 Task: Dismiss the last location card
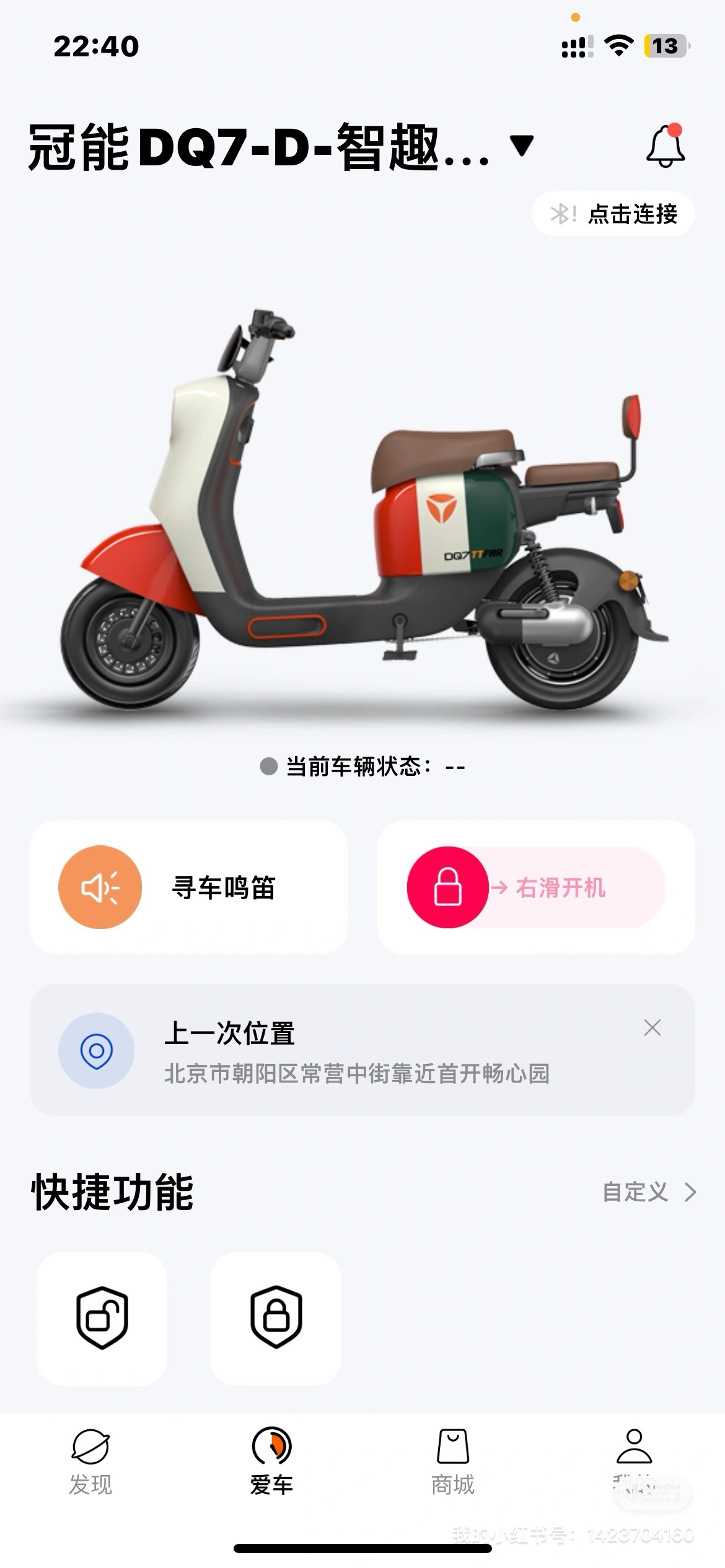[652, 1028]
